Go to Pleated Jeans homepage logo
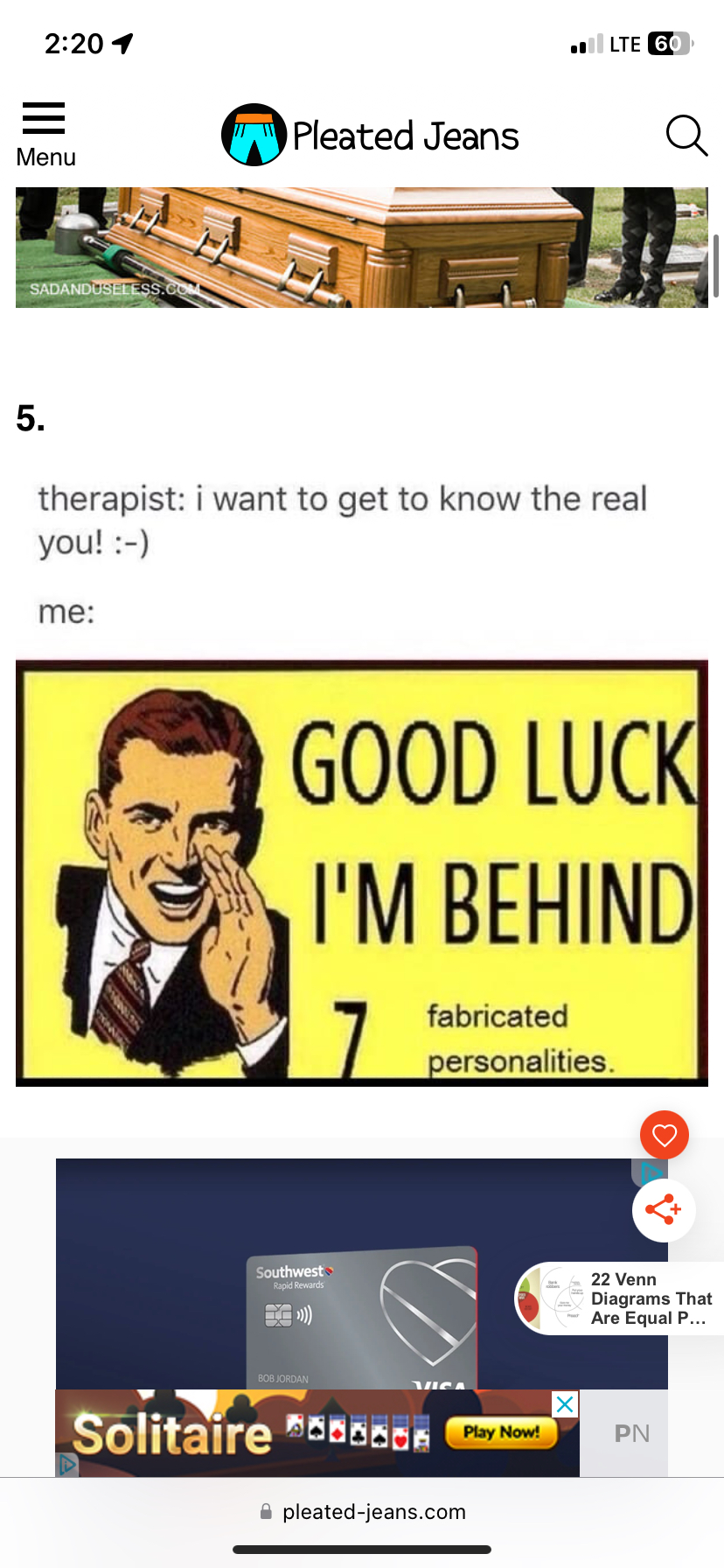The image size is (724, 1568). coord(370,136)
